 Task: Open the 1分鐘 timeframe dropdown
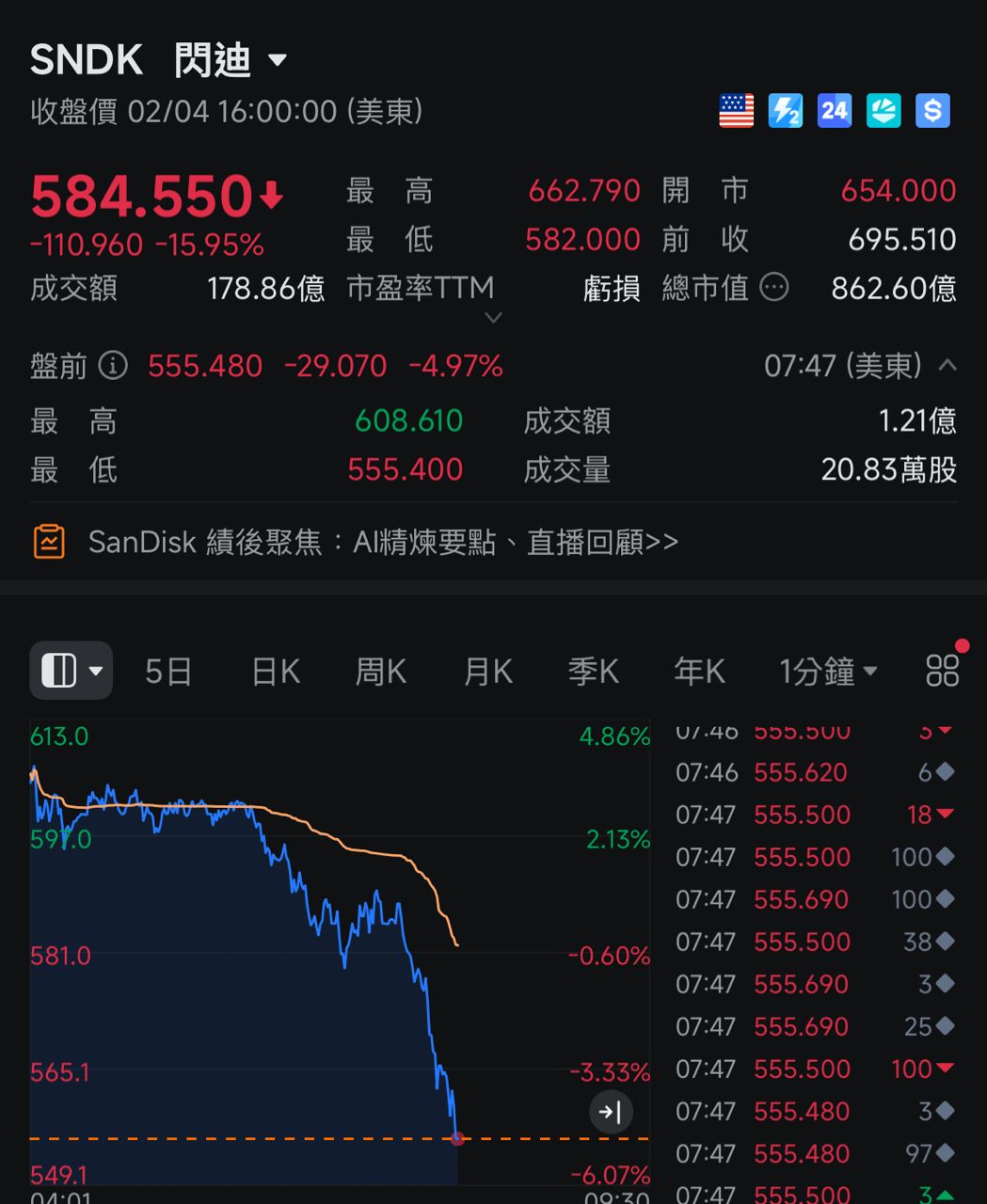(x=828, y=671)
